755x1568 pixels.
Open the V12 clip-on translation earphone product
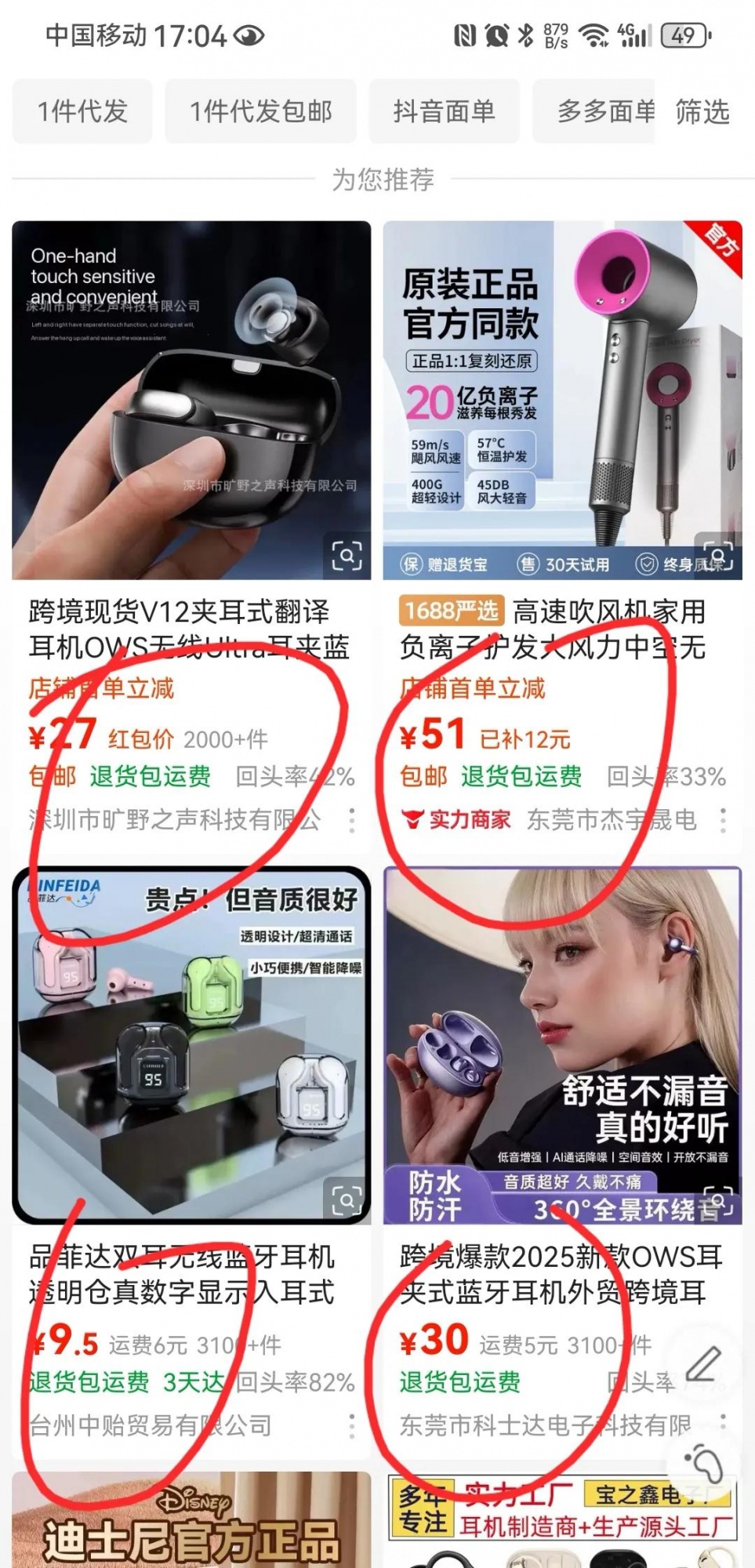pyautogui.click(x=191, y=400)
